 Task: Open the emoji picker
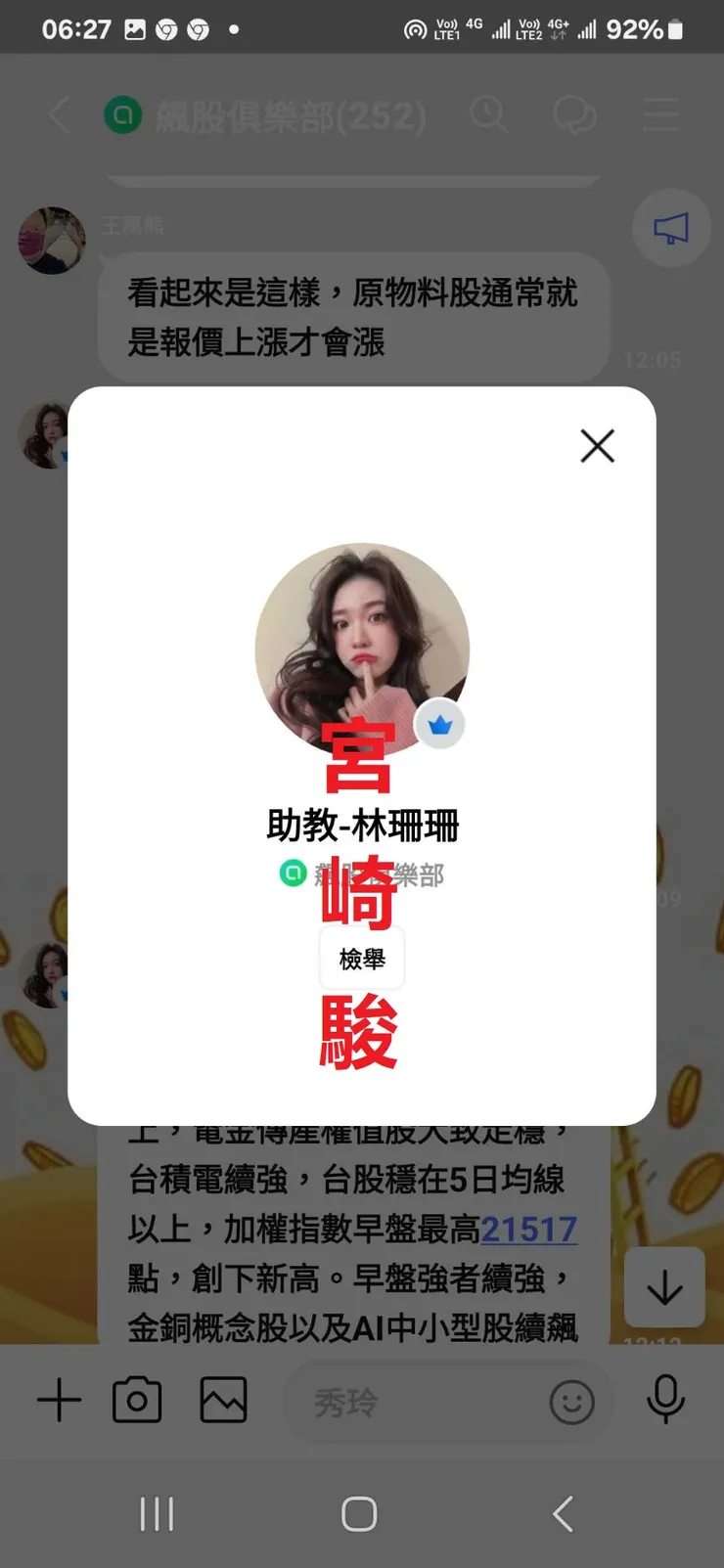[x=572, y=1403]
